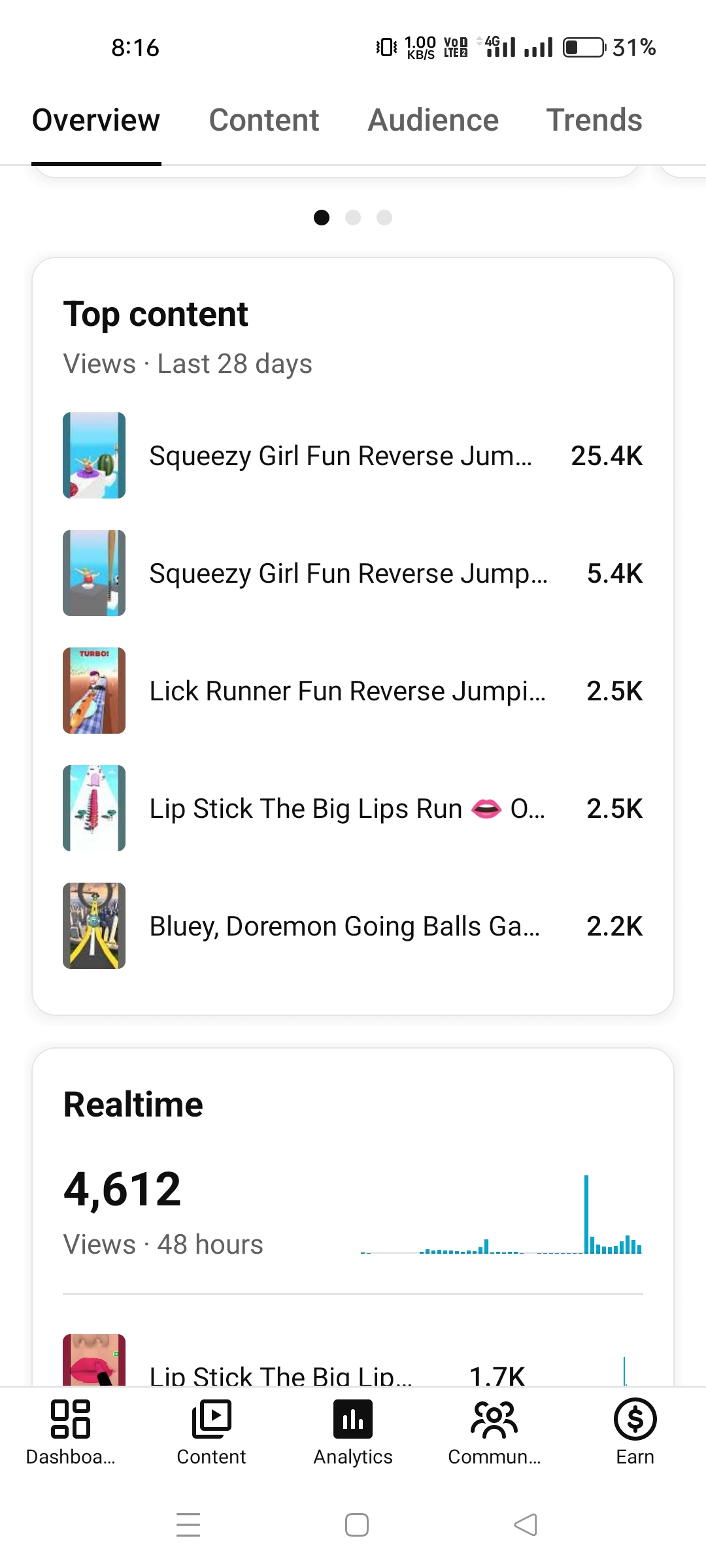Open realtime Lip Stick video with 1.7K views
The height and width of the screenshot is (1568, 706).
(x=353, y=1362)
